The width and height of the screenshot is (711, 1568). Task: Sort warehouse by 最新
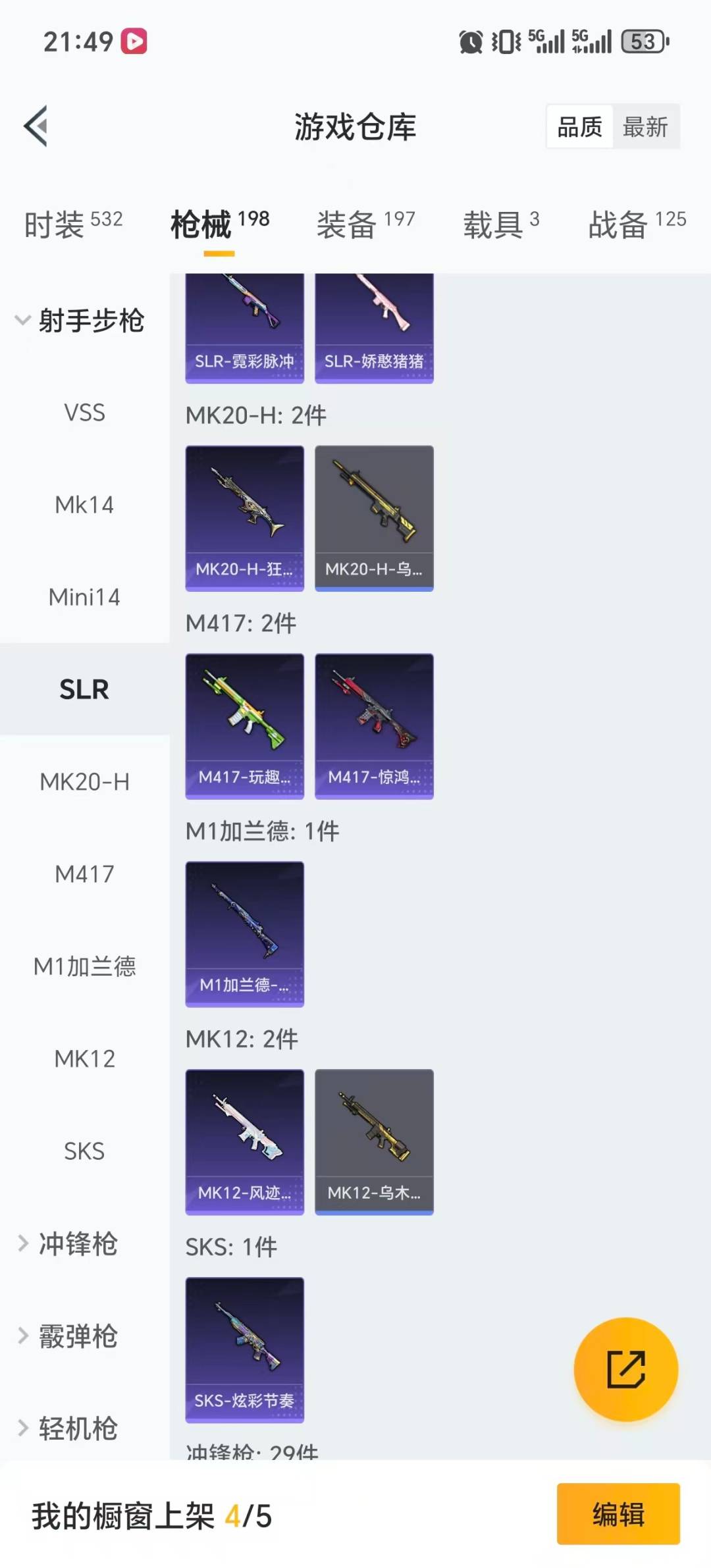(x=645, y=126)
